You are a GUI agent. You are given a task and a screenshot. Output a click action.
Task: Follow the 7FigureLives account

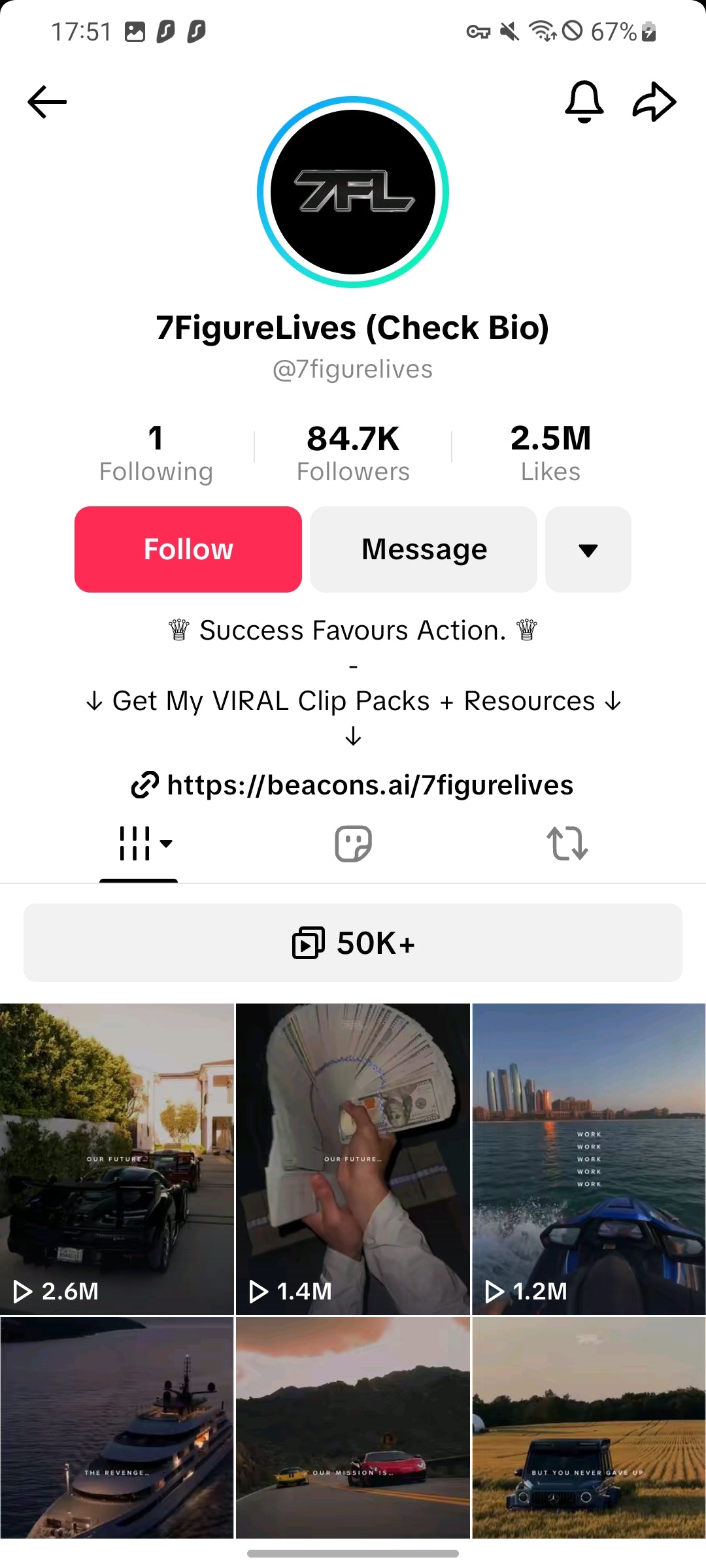pos(188,549)
